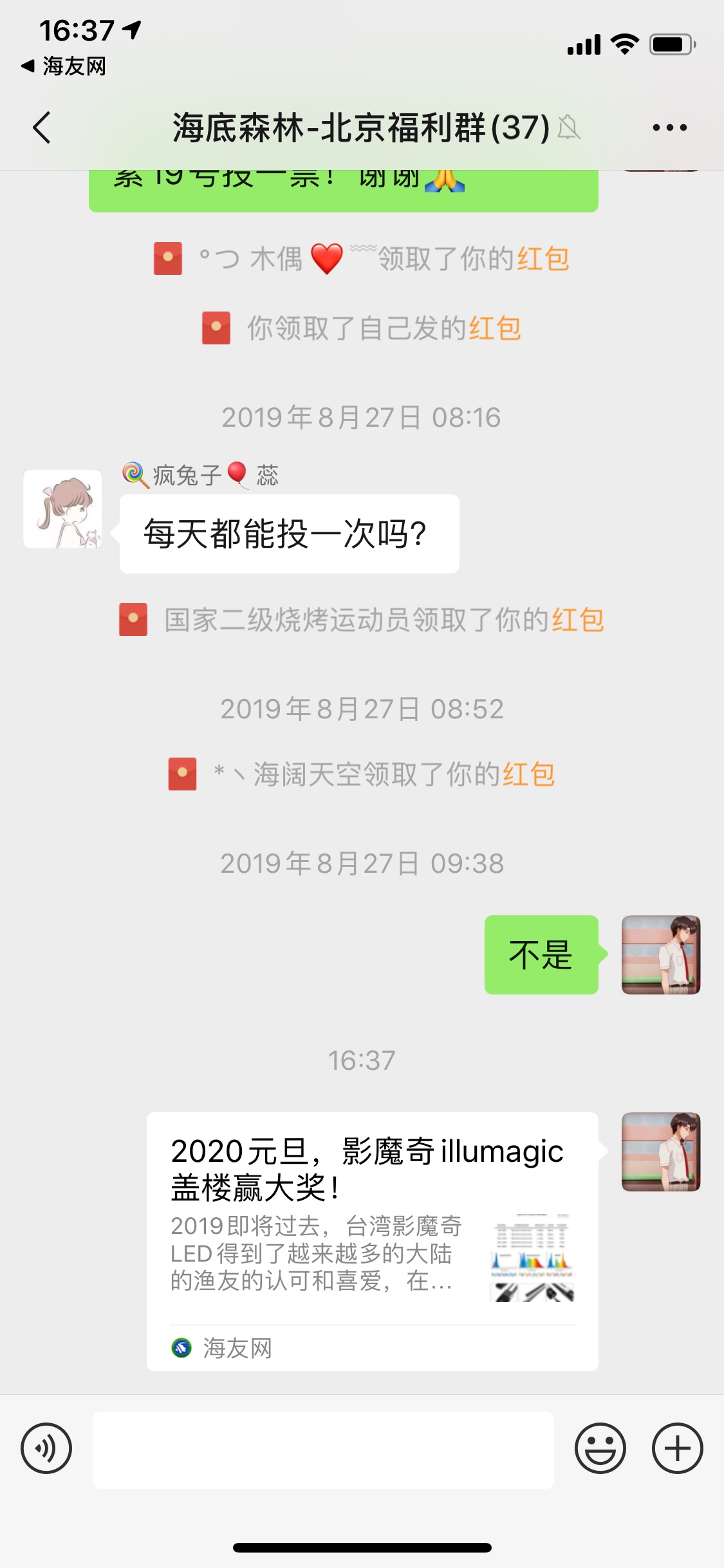
Task: Tap my avatar beside the 不是 message
Action: [660, 955]
